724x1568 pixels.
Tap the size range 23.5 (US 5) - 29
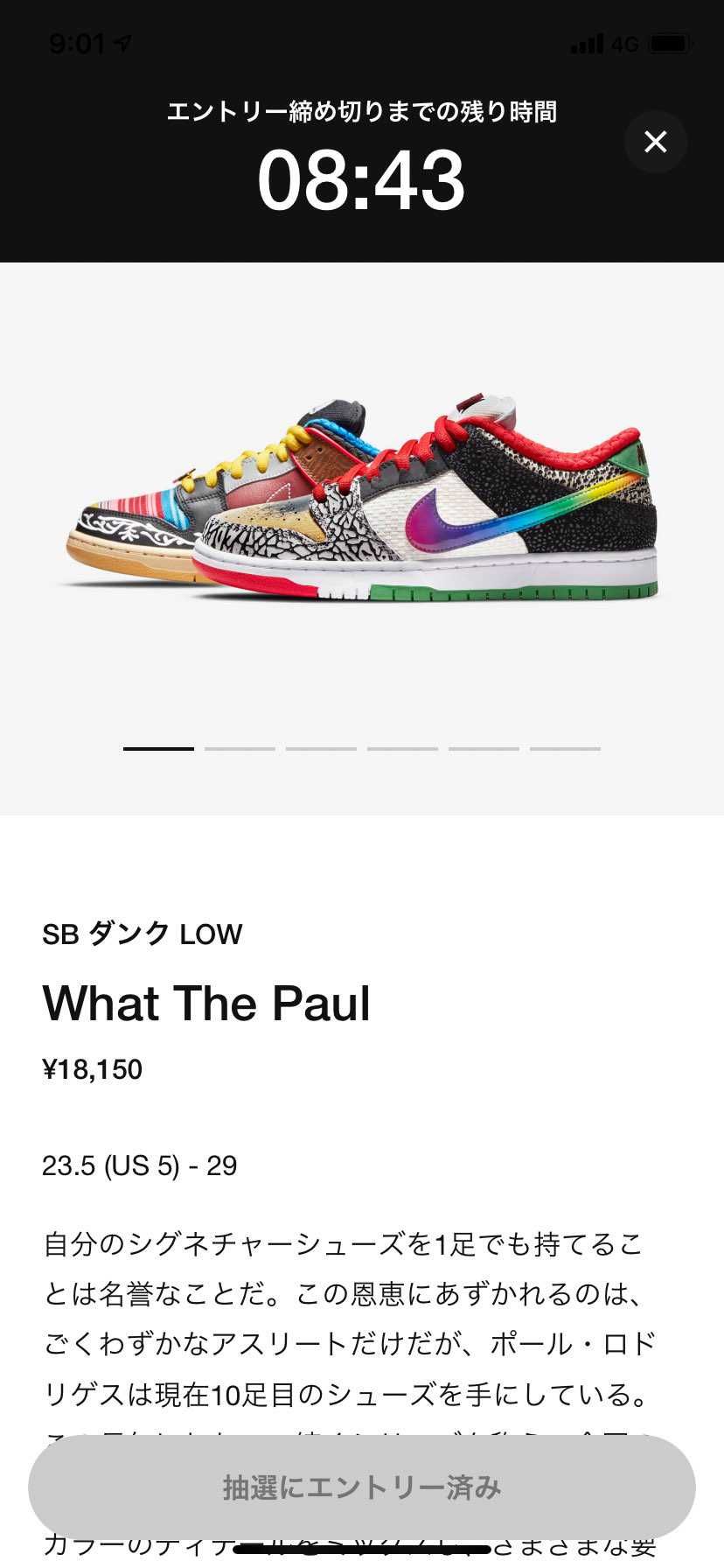click(140, 1165)
